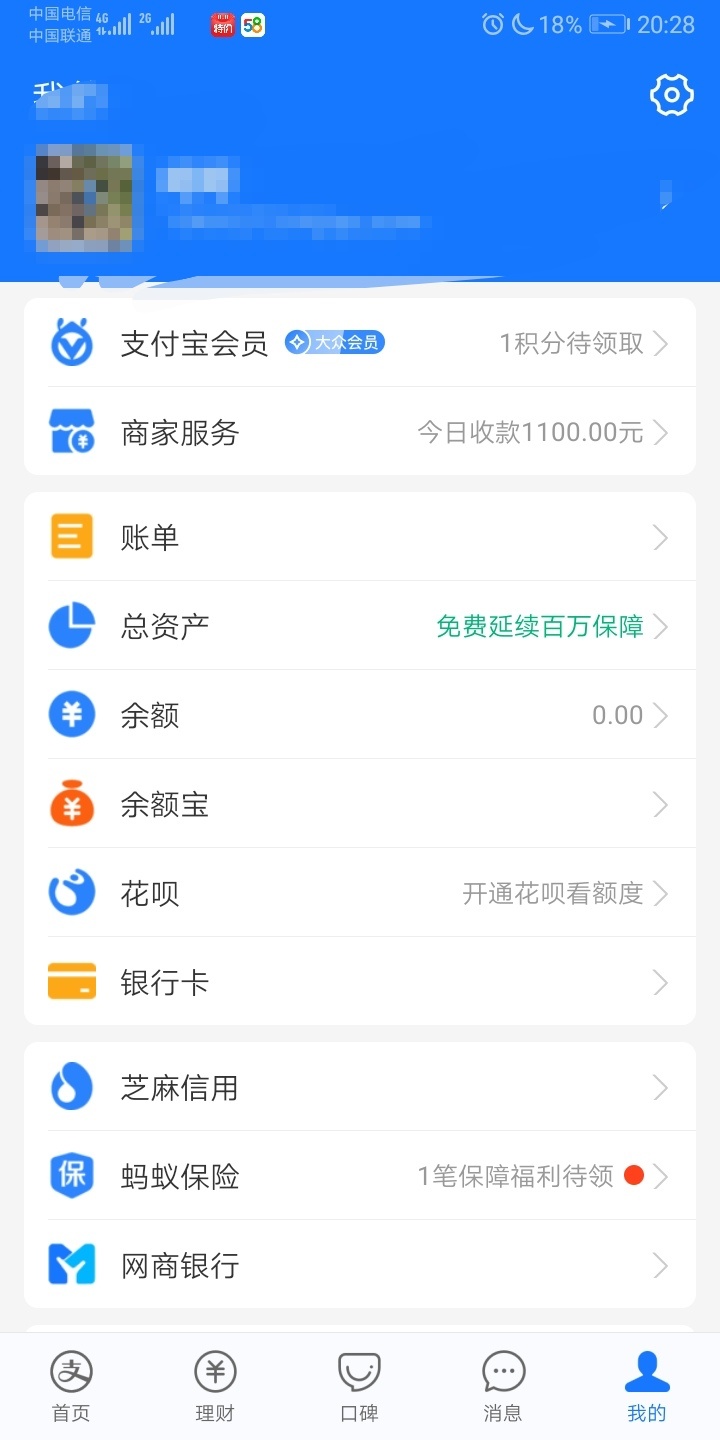Switch to the 消息 messages tab
This screenshot has height=1440, width=720.
[x=503, y=1386]
